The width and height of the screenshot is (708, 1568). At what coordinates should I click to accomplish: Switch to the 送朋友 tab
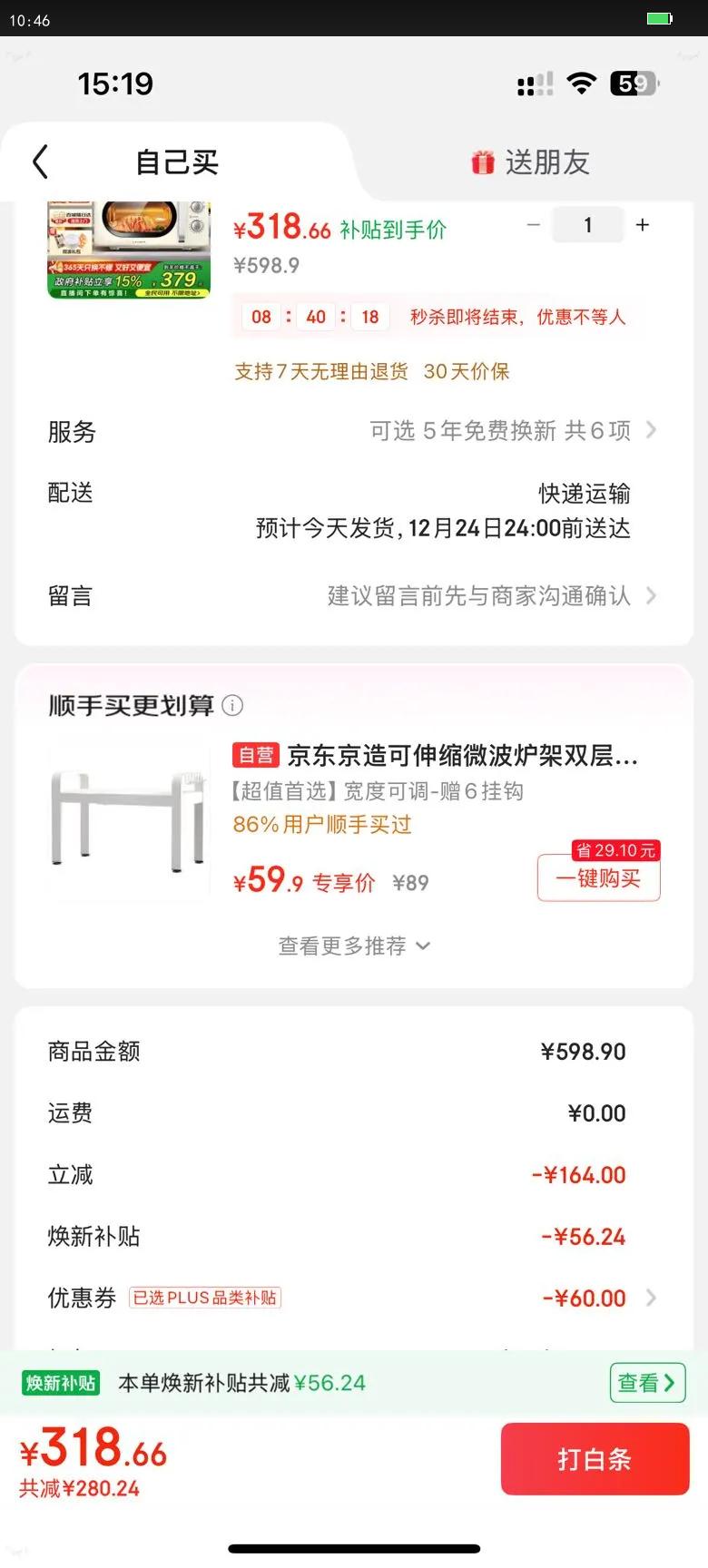coord(531,162)
